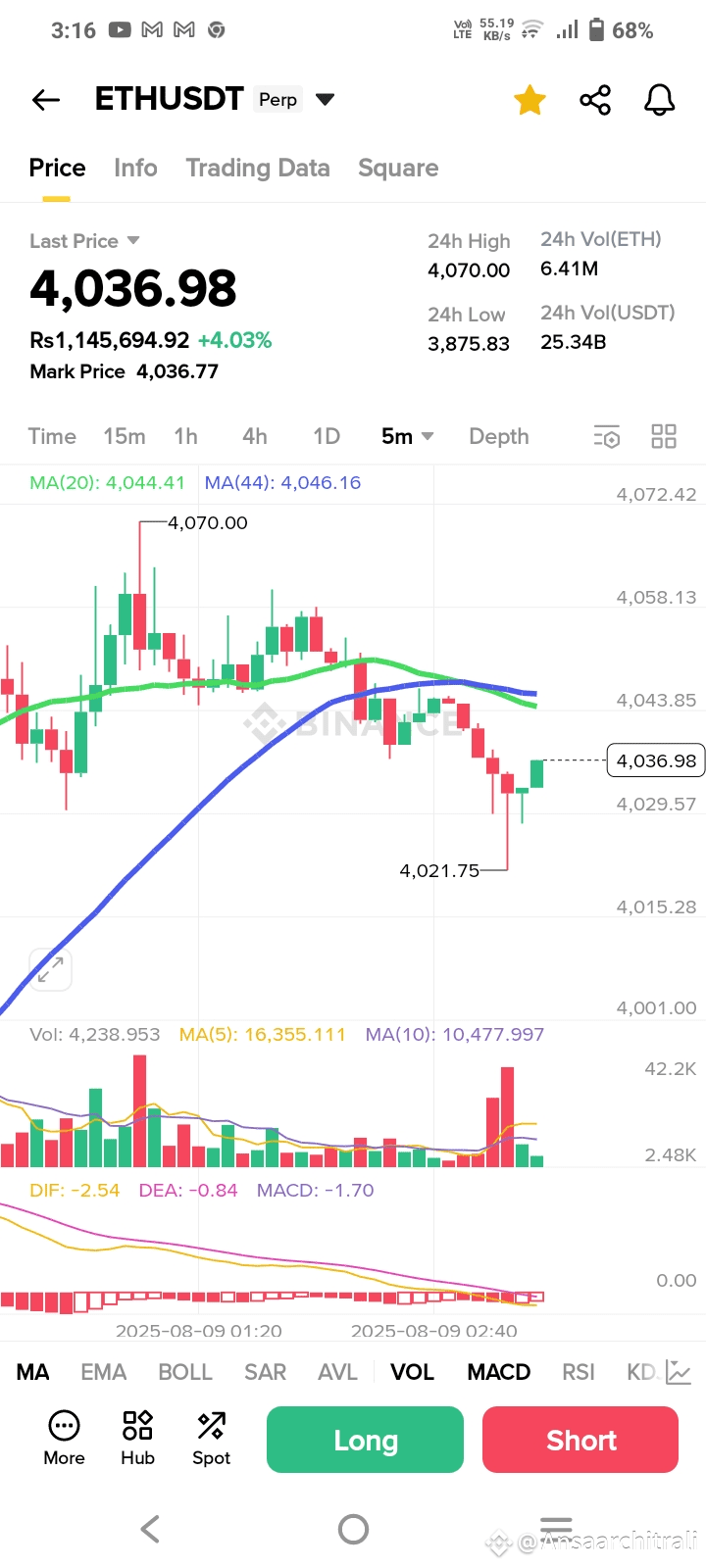Open the 5m interval dropdown
This screenshot has width=706, height=1568.
pyautogui.click(x=408, y=436)
